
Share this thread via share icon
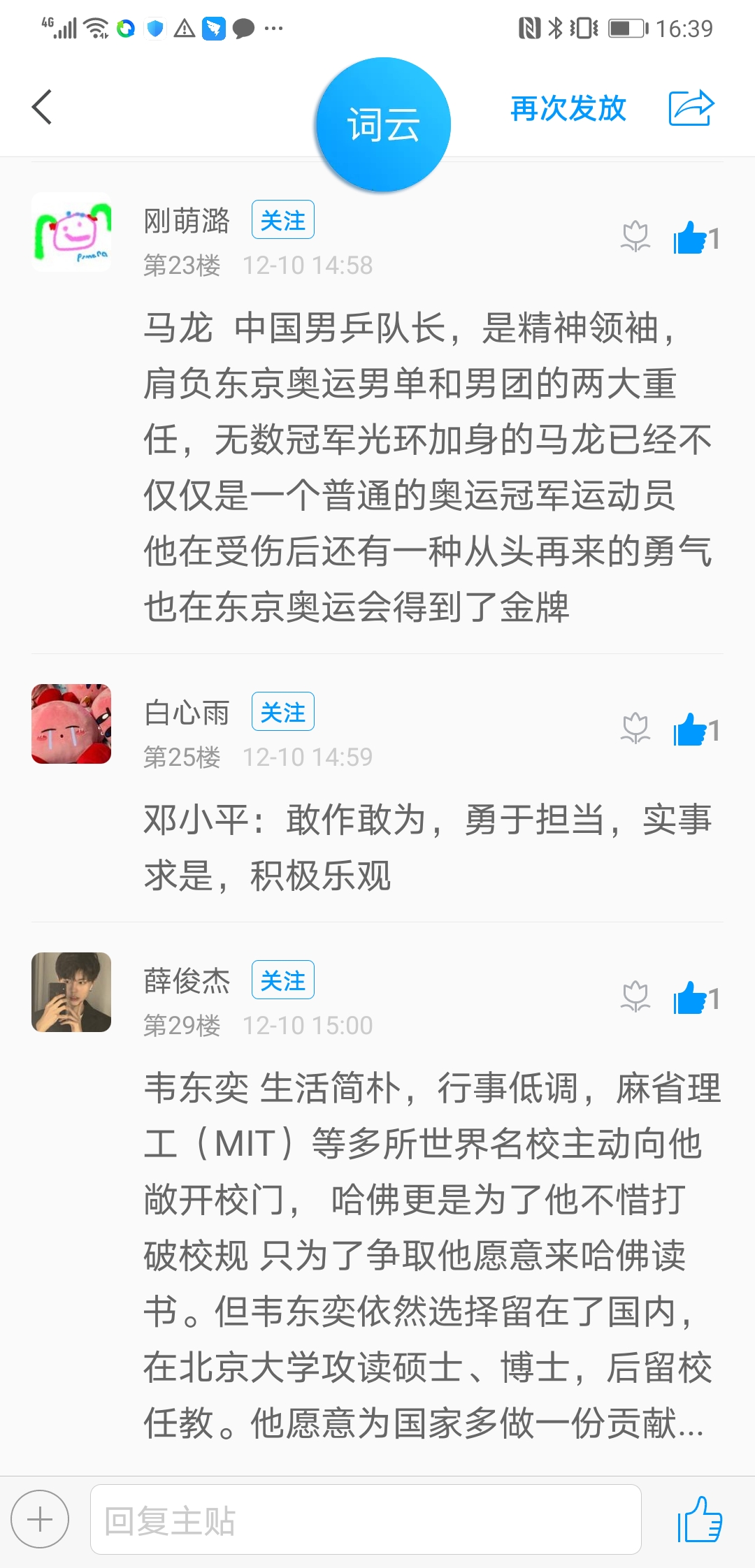pyautogui.click(x=691, y=108)
